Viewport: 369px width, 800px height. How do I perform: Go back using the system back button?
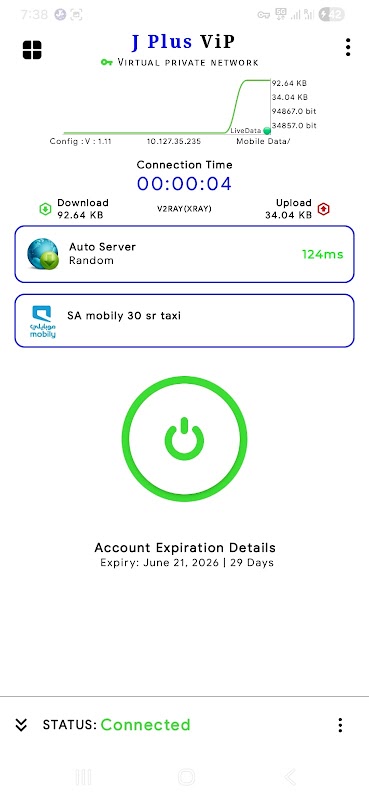pos(289,777)
